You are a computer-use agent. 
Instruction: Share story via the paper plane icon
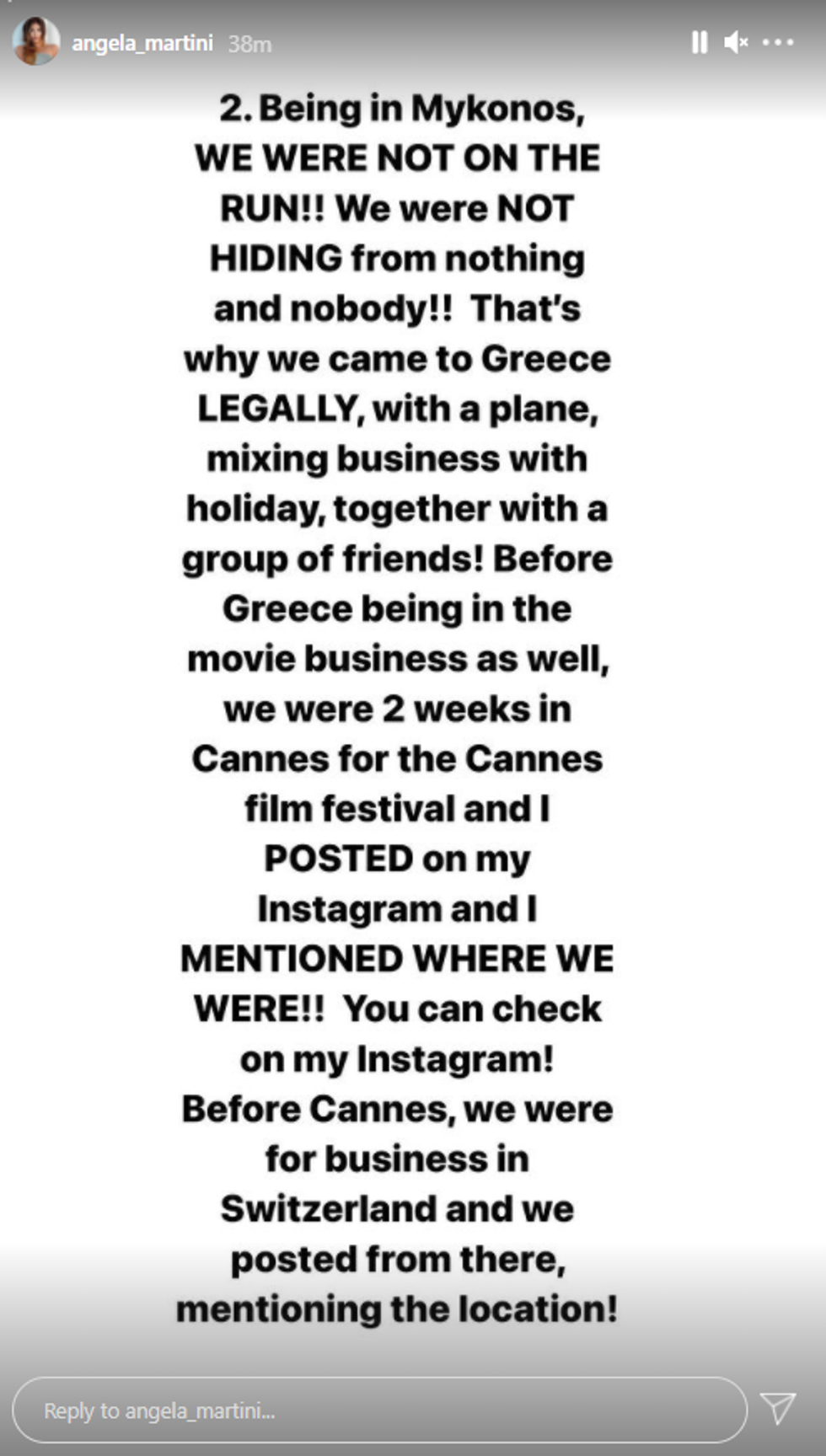(x=777, y=1408)
